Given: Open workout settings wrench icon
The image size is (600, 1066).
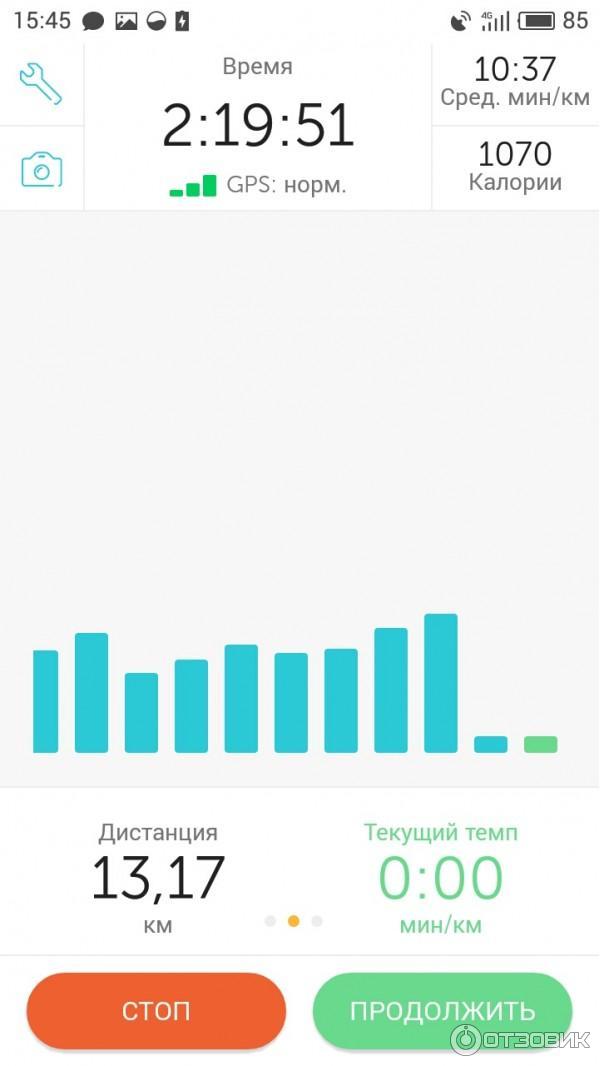Looking at the screenshot, I should (41, 84).
